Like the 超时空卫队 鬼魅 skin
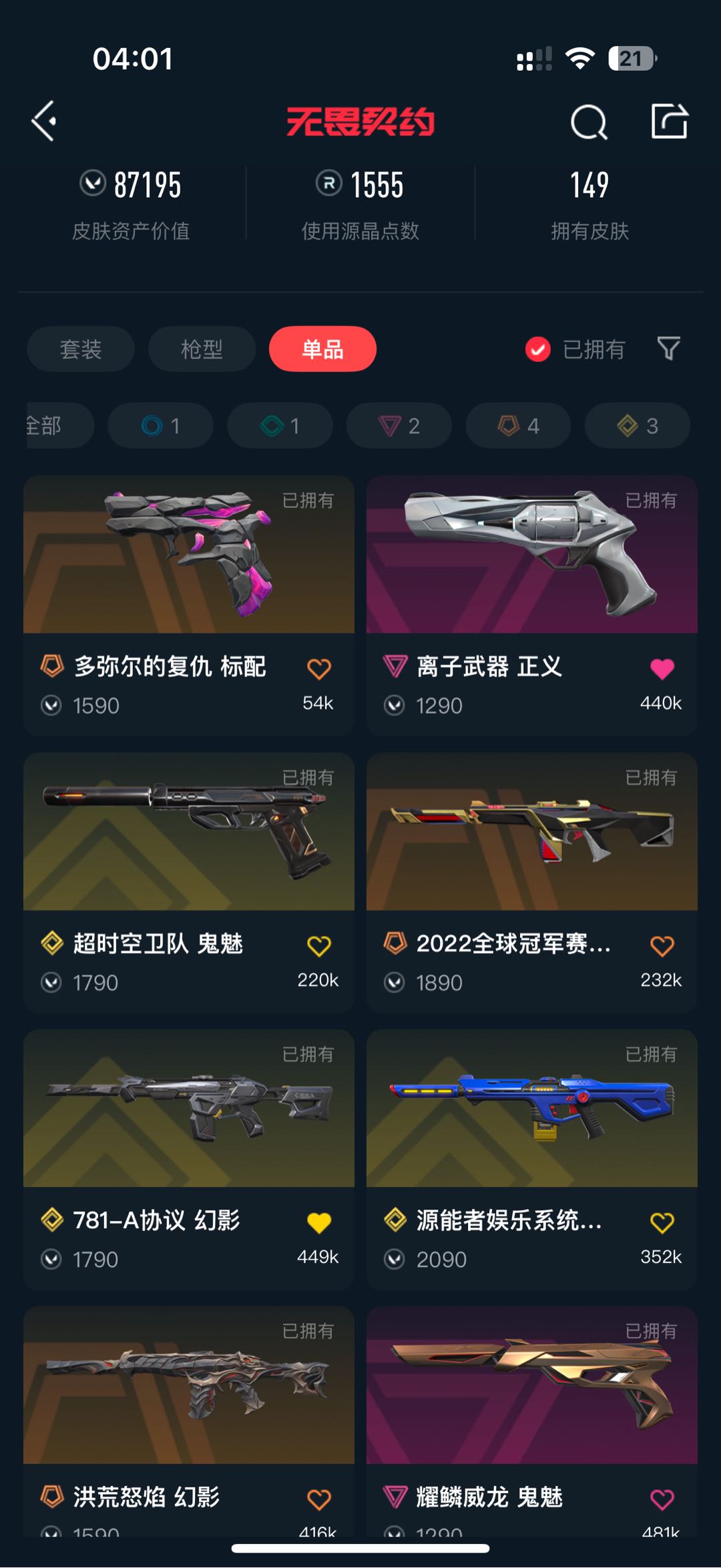721x1568 pixels. tap(319, 945)
